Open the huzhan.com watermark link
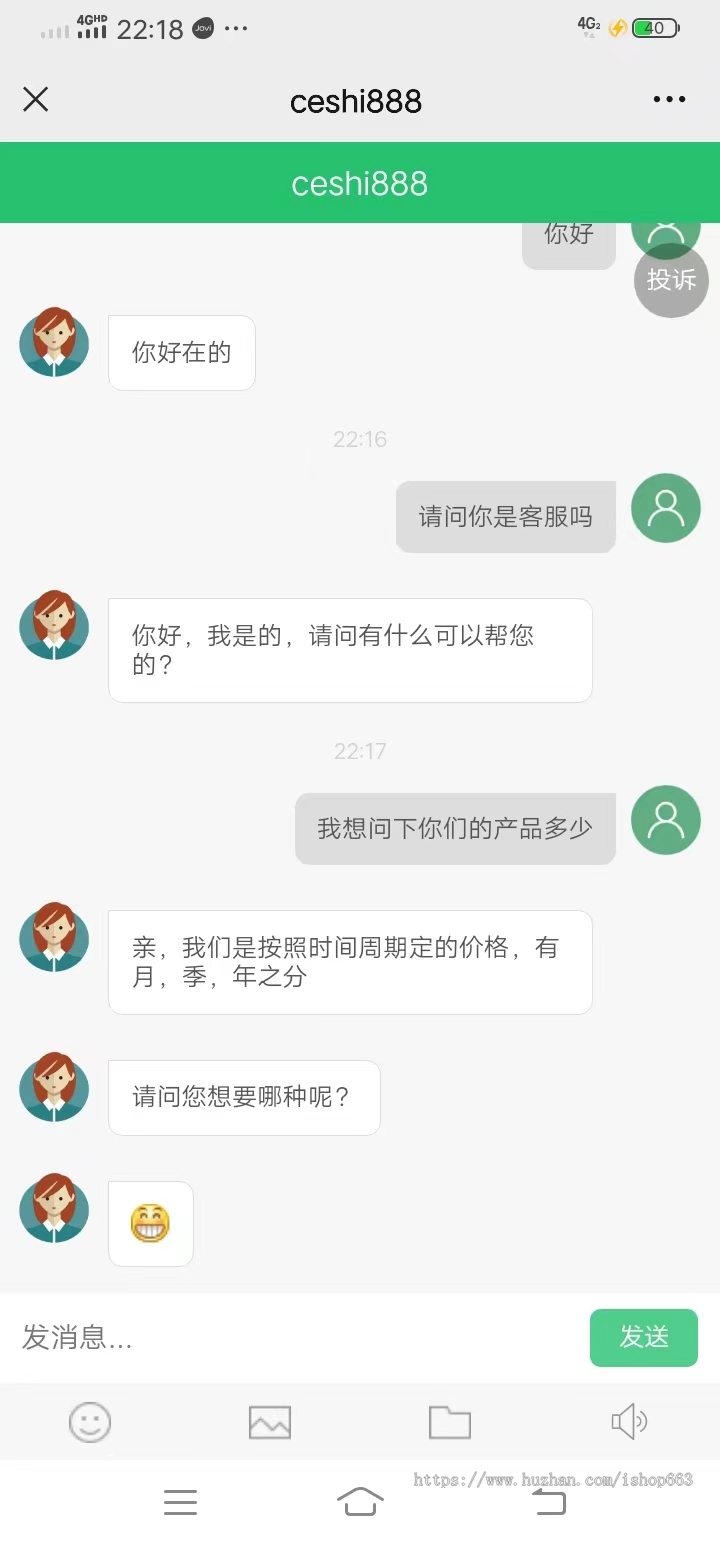Viewport: 720px width, 1544px height. pyautogui.click(x=555, y=1477)
